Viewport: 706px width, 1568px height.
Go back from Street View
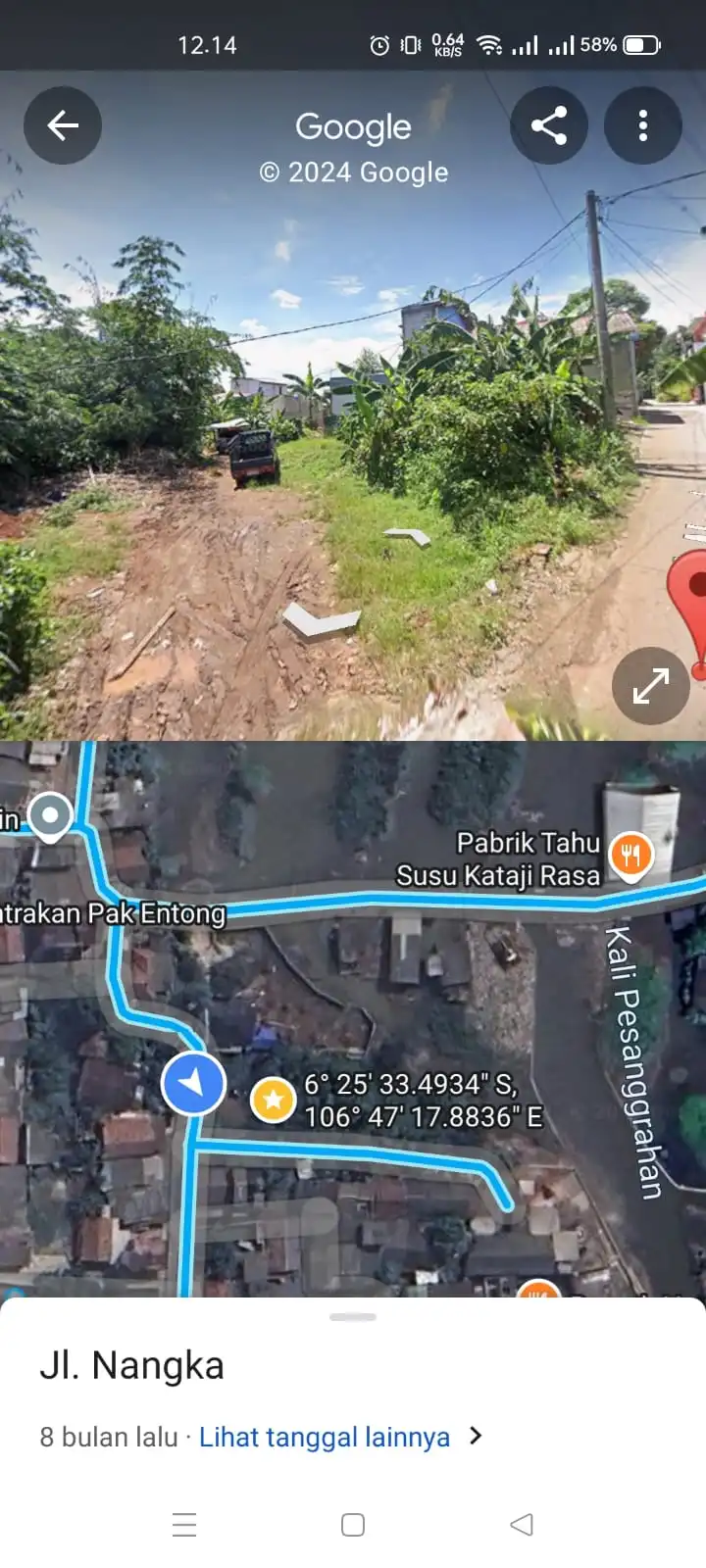(63, 125)
